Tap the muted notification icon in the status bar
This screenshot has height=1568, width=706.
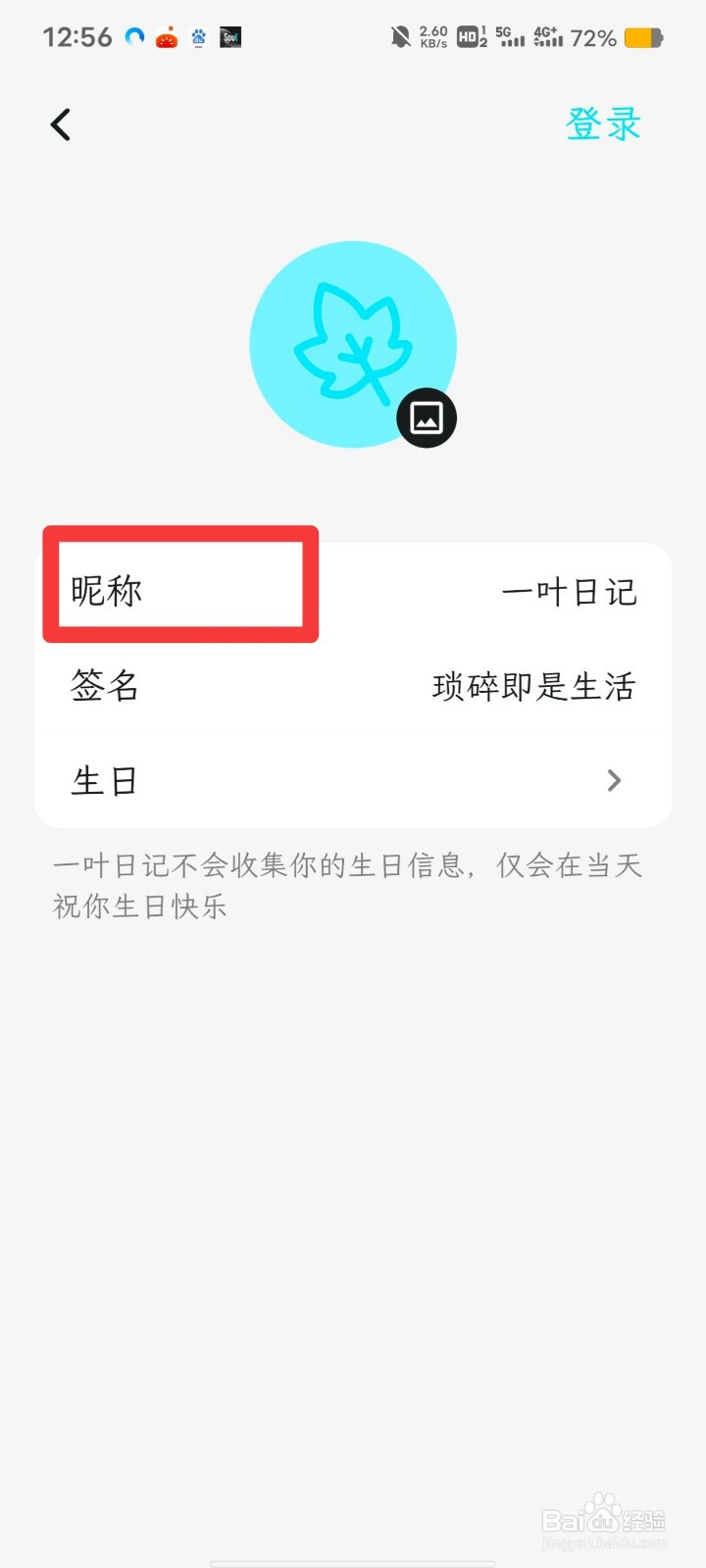tap(399, 36)
